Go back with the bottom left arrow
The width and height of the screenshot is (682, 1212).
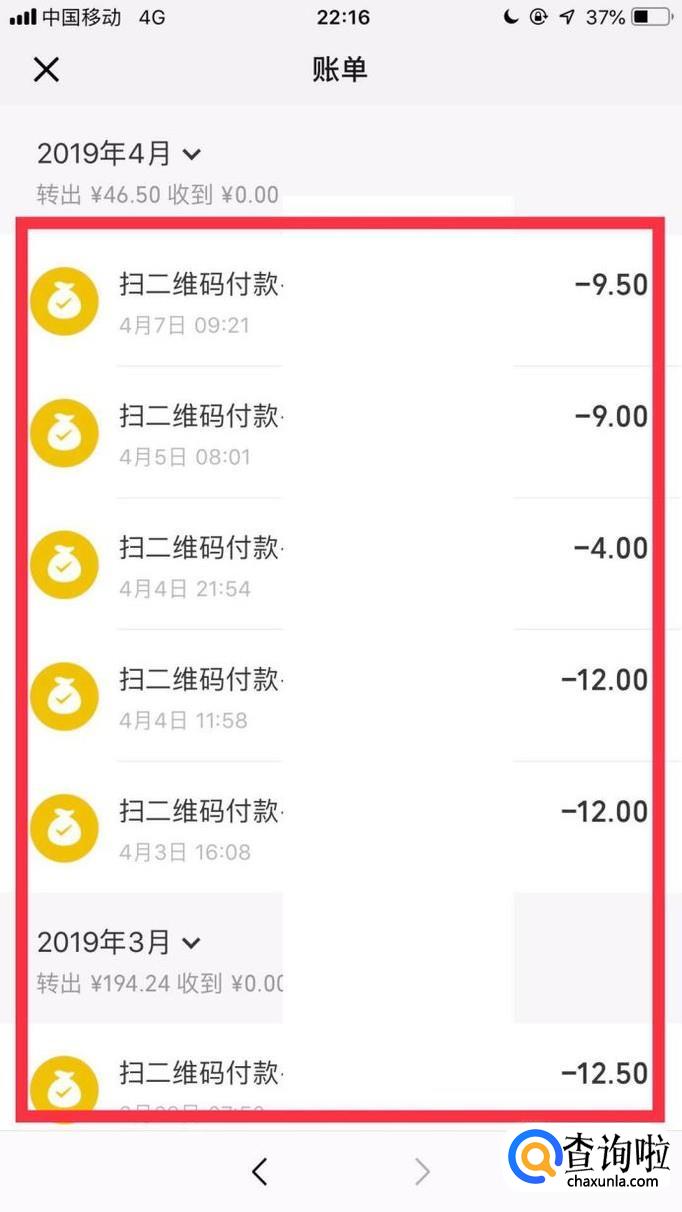tap(260, 1171)
